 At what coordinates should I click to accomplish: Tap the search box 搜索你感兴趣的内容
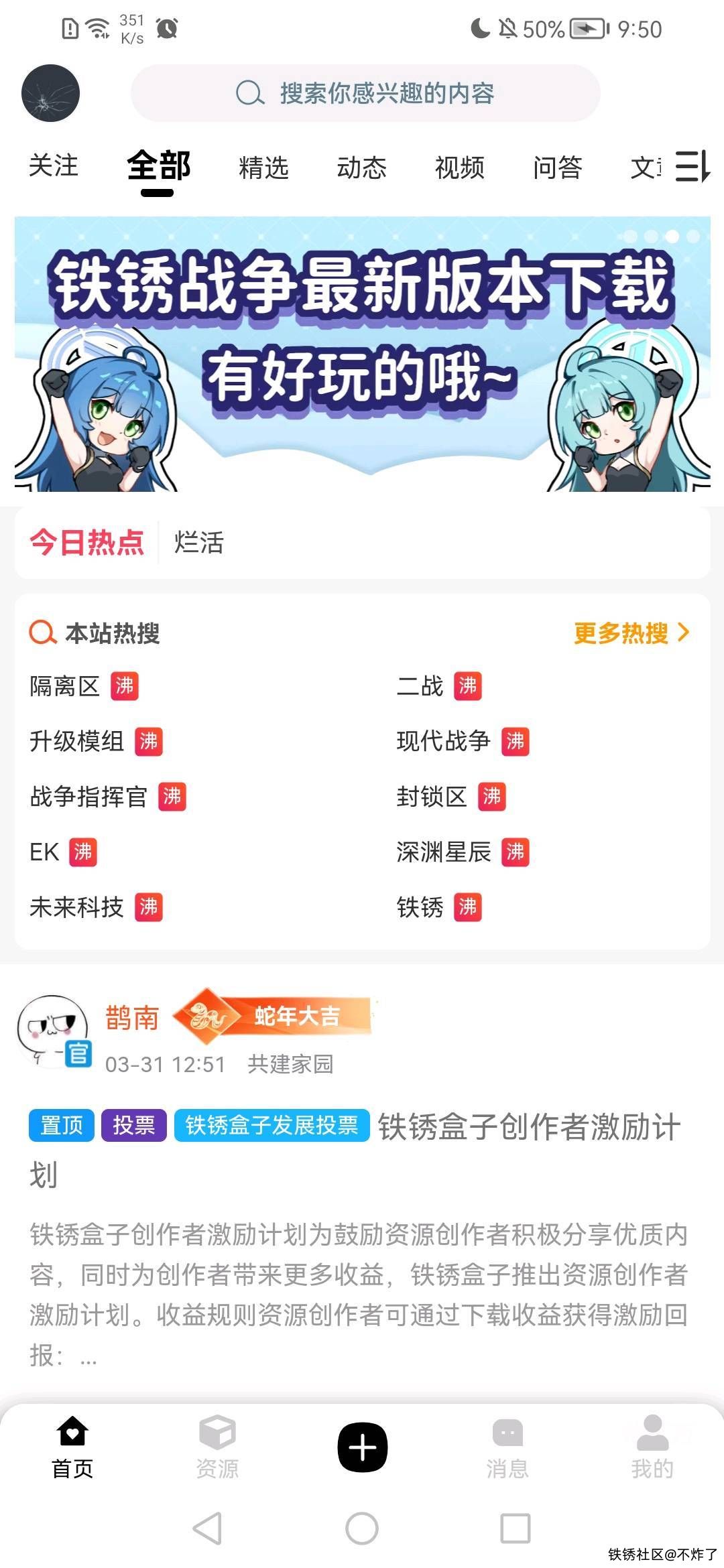click(x=365, y=93)
